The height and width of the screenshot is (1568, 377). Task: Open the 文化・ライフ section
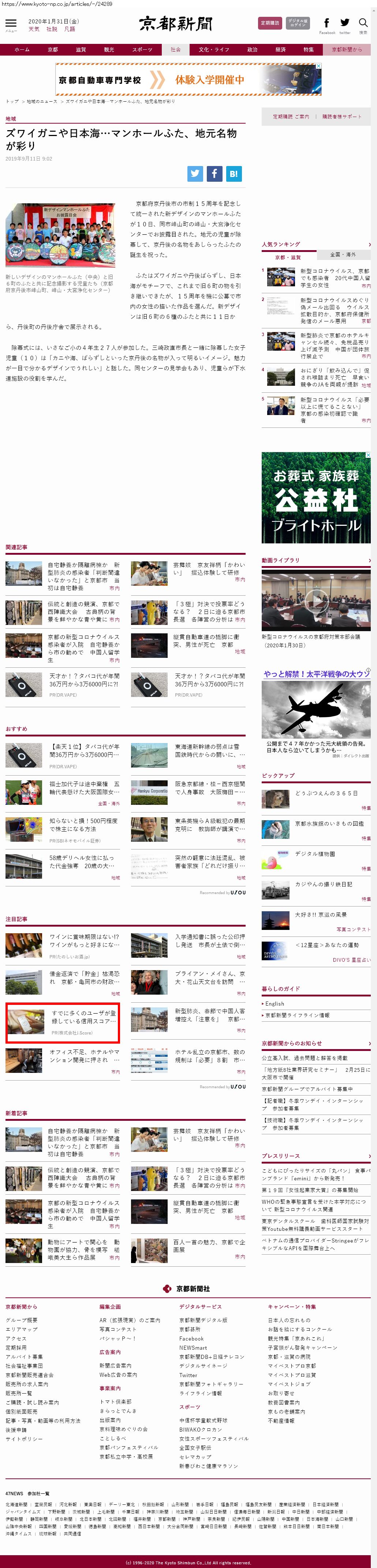(x=214, y=50)
